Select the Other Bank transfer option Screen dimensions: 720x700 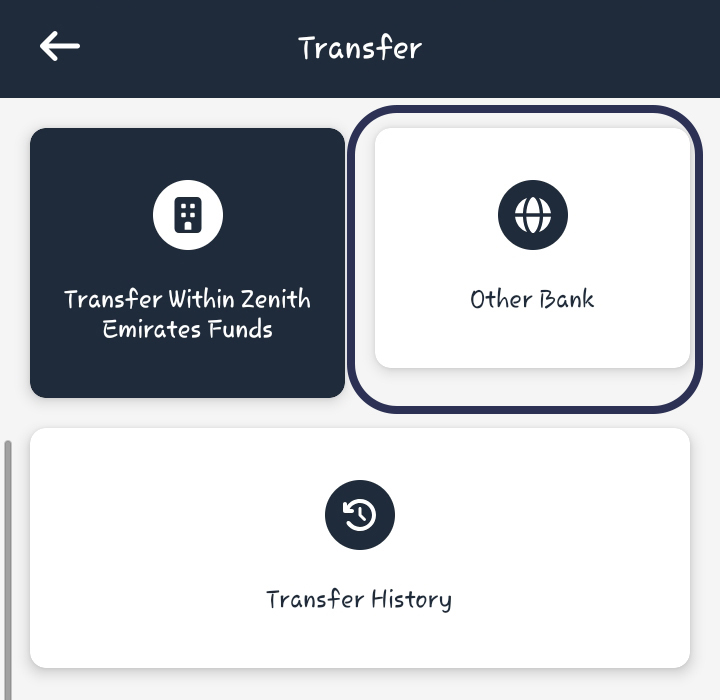(x=532, y=248)
